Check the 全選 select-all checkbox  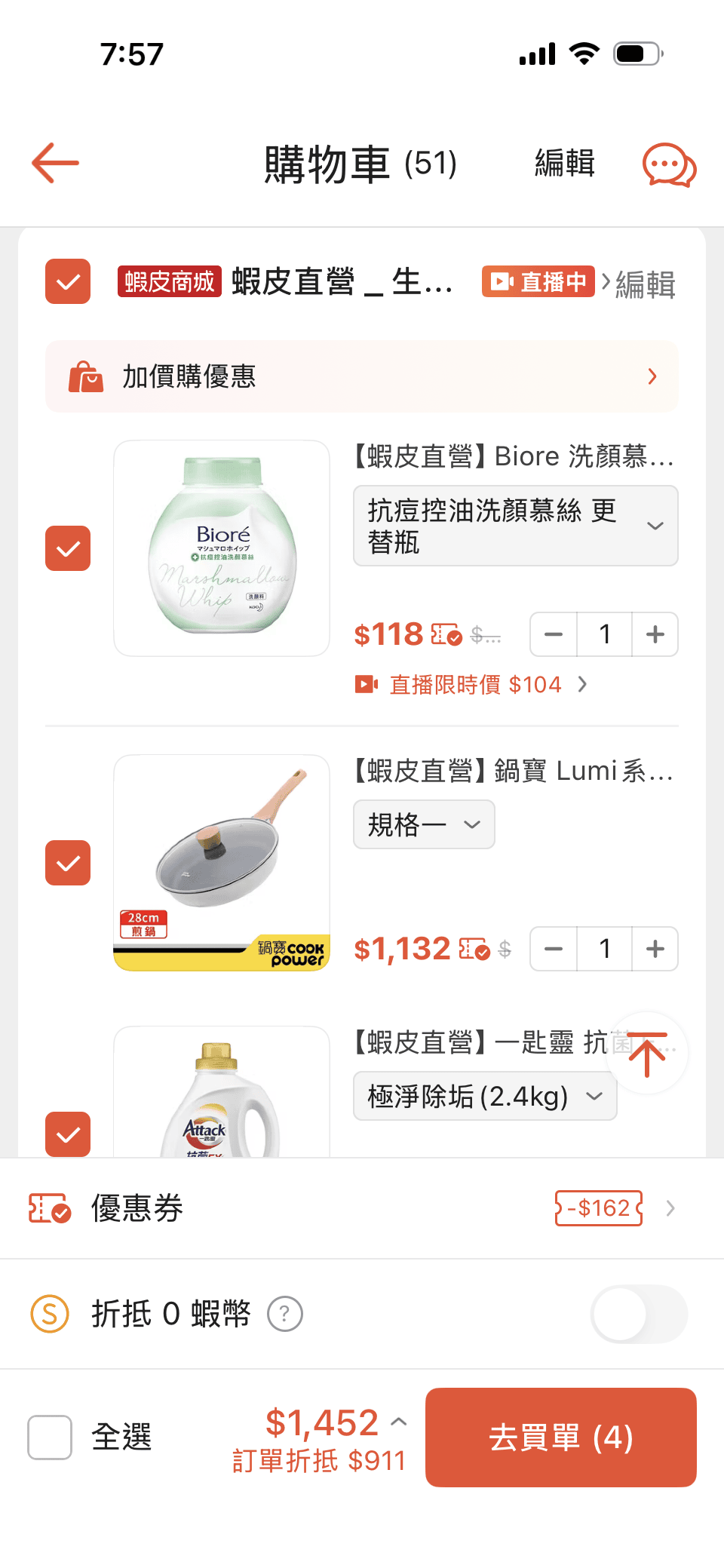[x=49, y=1438]
